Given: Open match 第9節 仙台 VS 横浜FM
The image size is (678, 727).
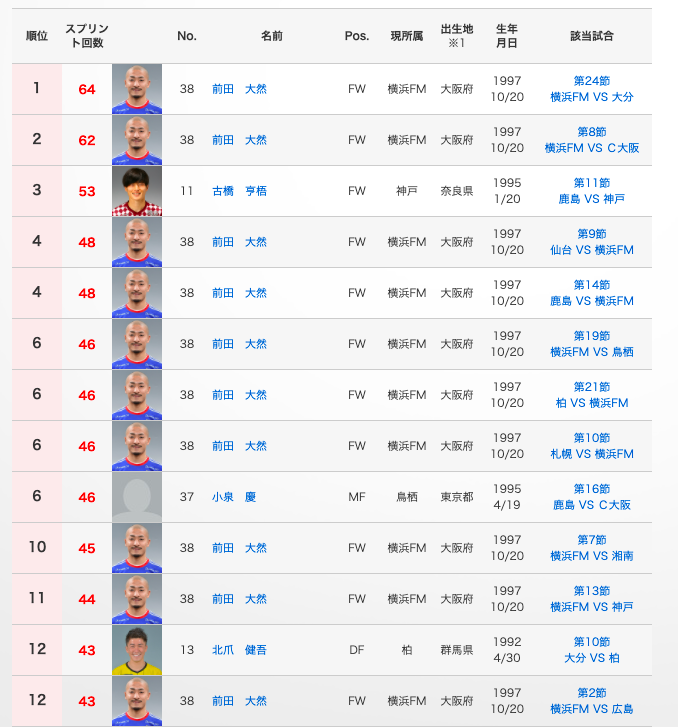Looking at the screenshot, I should (592, 242).
